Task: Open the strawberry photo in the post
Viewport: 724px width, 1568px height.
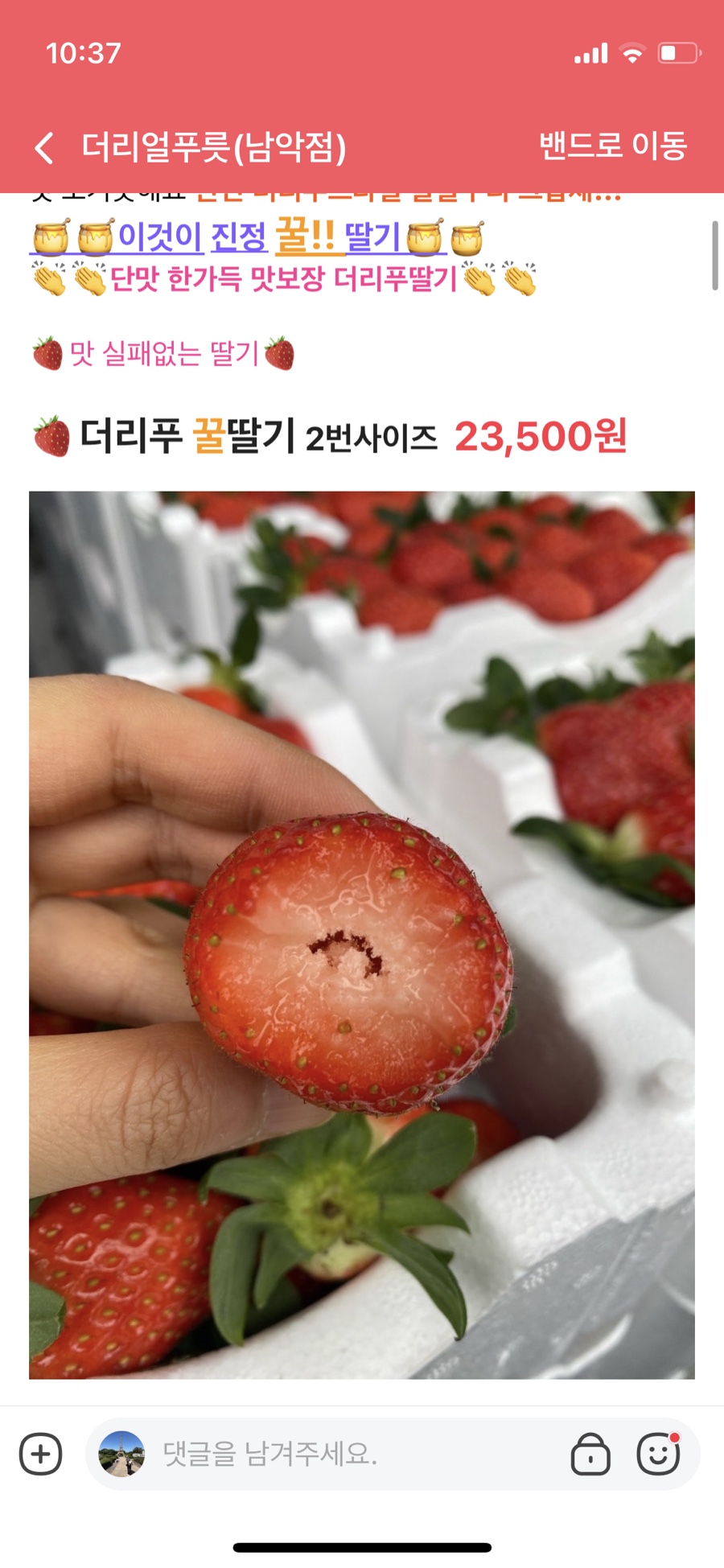Action: pyautogui.click(x=362, y=935)
